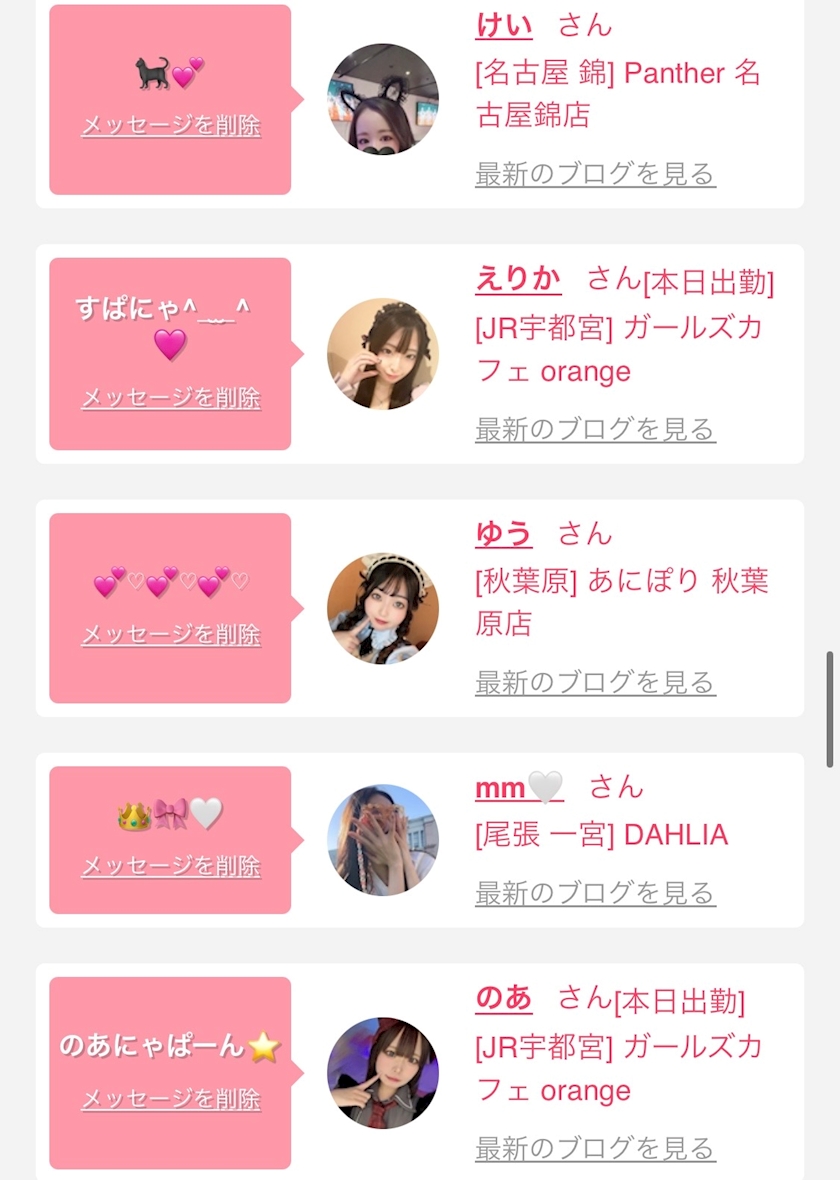Delete the cat emoji message to けい
Screen dimensions: 840x1180
tap(171, 126)
